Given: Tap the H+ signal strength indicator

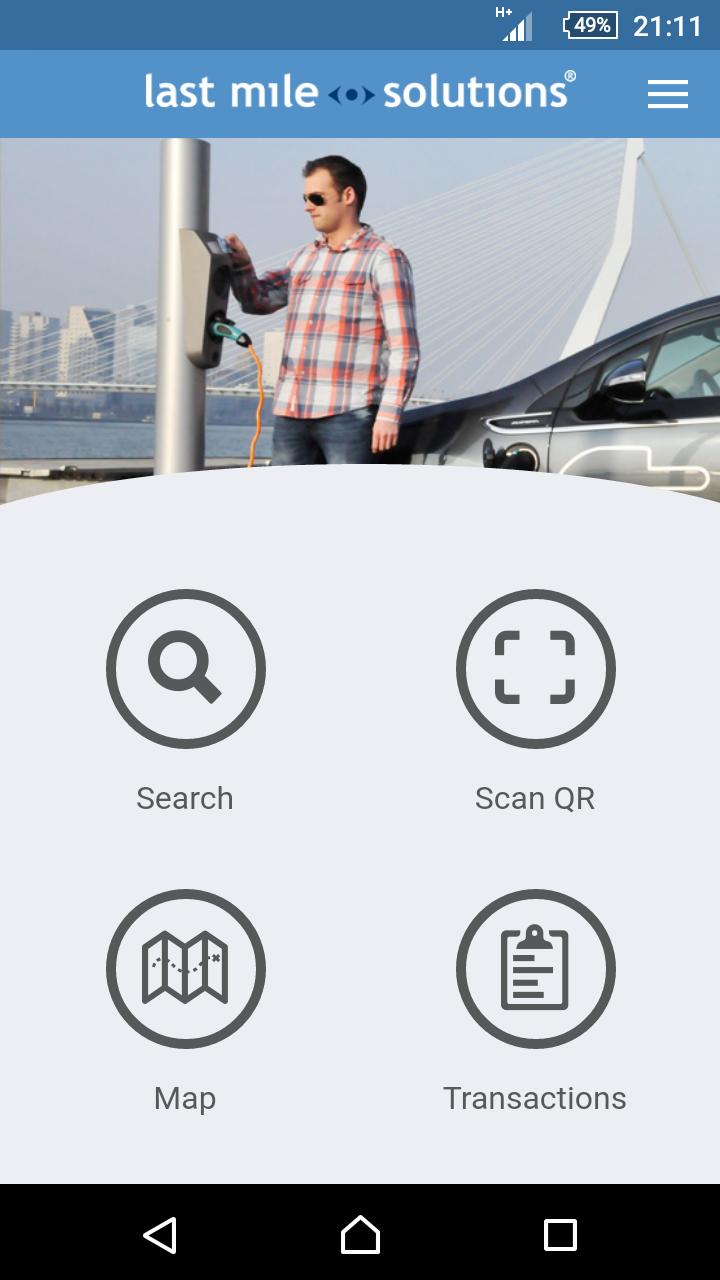Looking at the screenshot, I should 514,25.
